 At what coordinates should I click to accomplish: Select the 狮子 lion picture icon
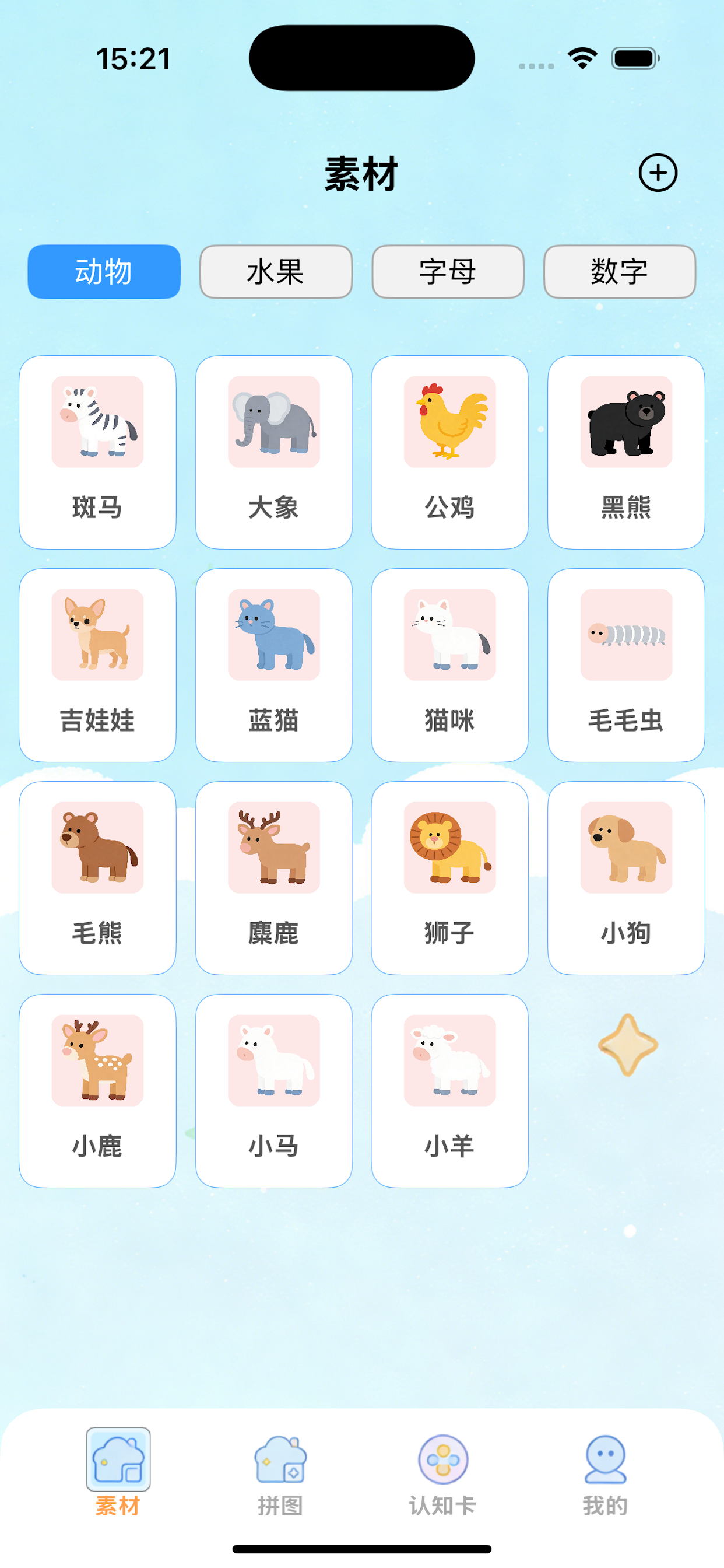tap(449, 848)
